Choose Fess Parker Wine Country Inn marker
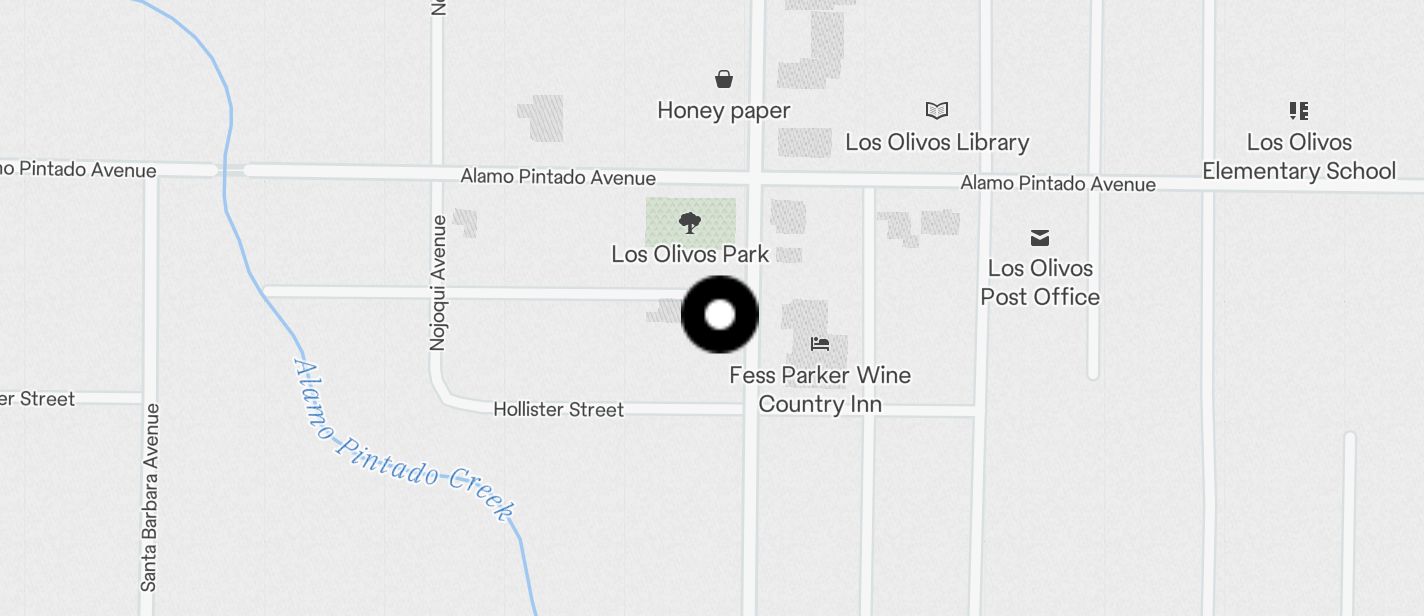 [x=820, y=344]
